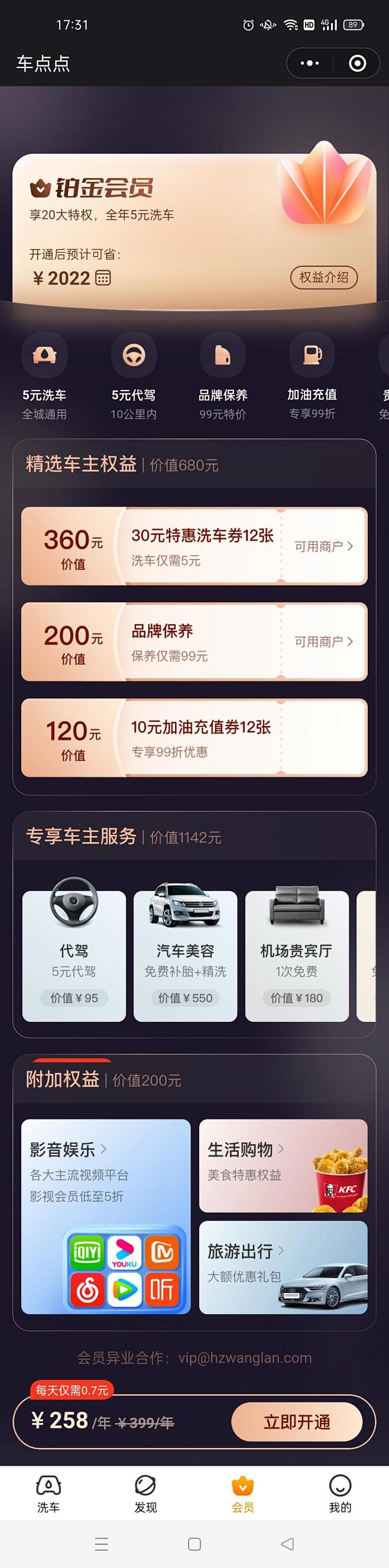This screenshot has height=1568, width=389.
Task: View 可用商户 for 品牌保养 coupon
Action: (x=323, y=641)
